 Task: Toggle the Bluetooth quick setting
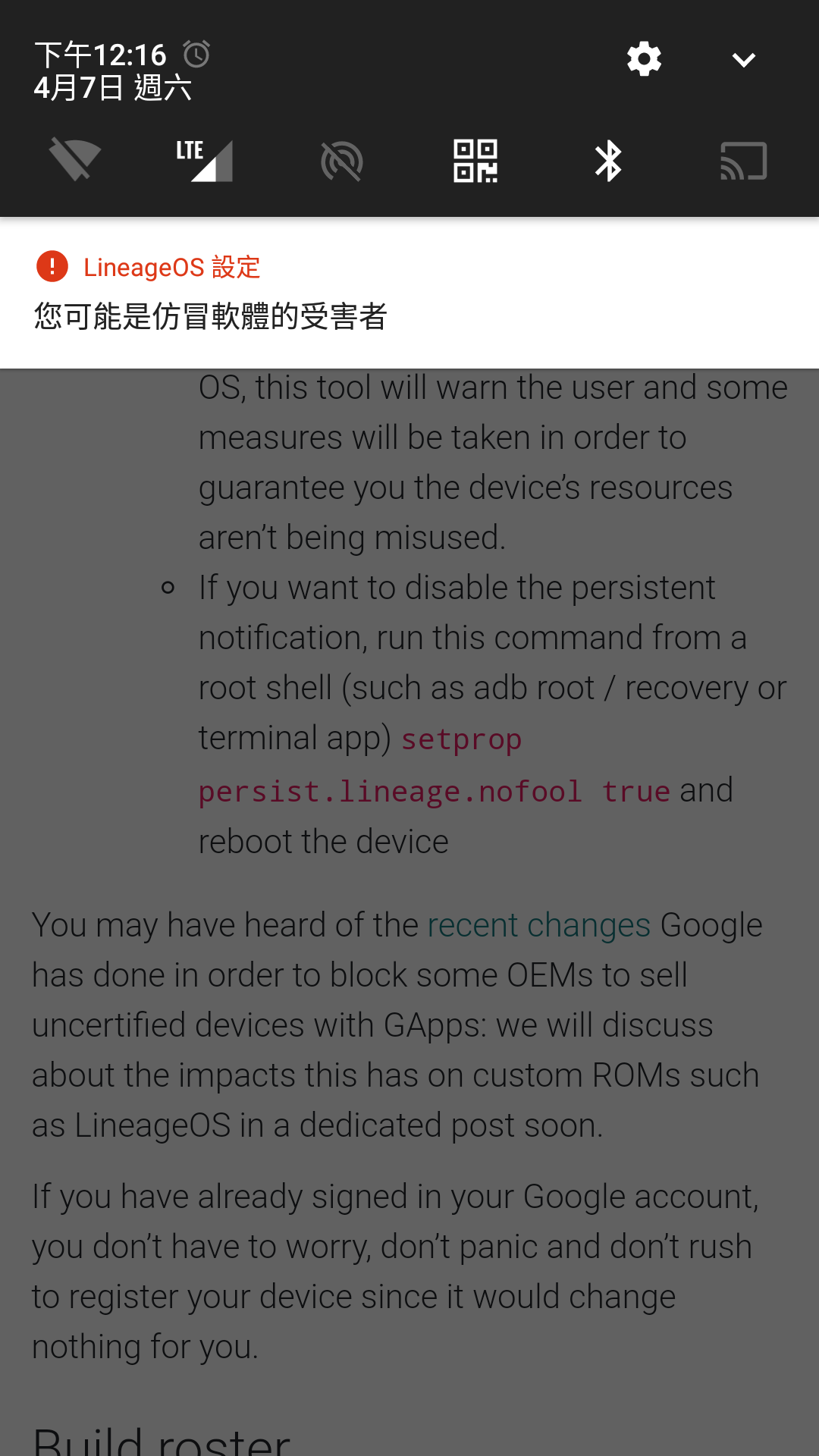point(608,161)
